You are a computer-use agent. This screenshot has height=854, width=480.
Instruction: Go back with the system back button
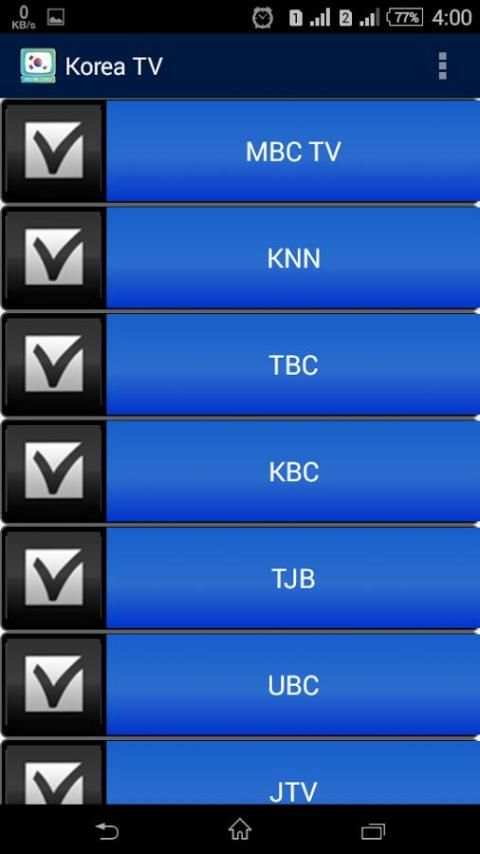[107, 831]
